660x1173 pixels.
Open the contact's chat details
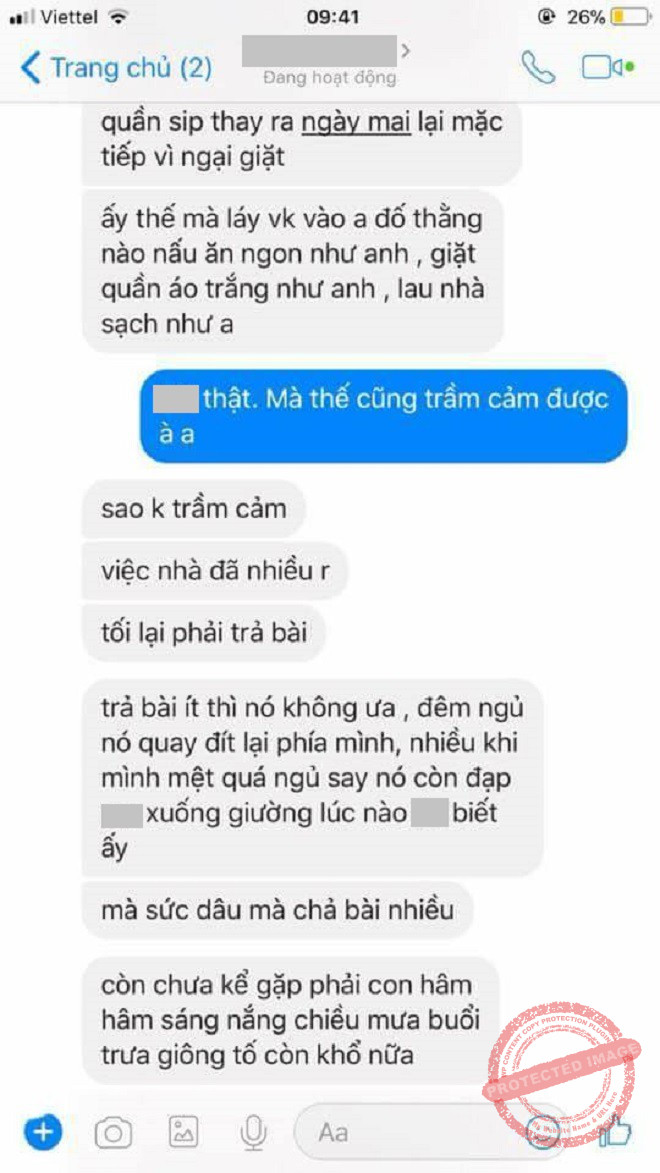click(330, 58)
